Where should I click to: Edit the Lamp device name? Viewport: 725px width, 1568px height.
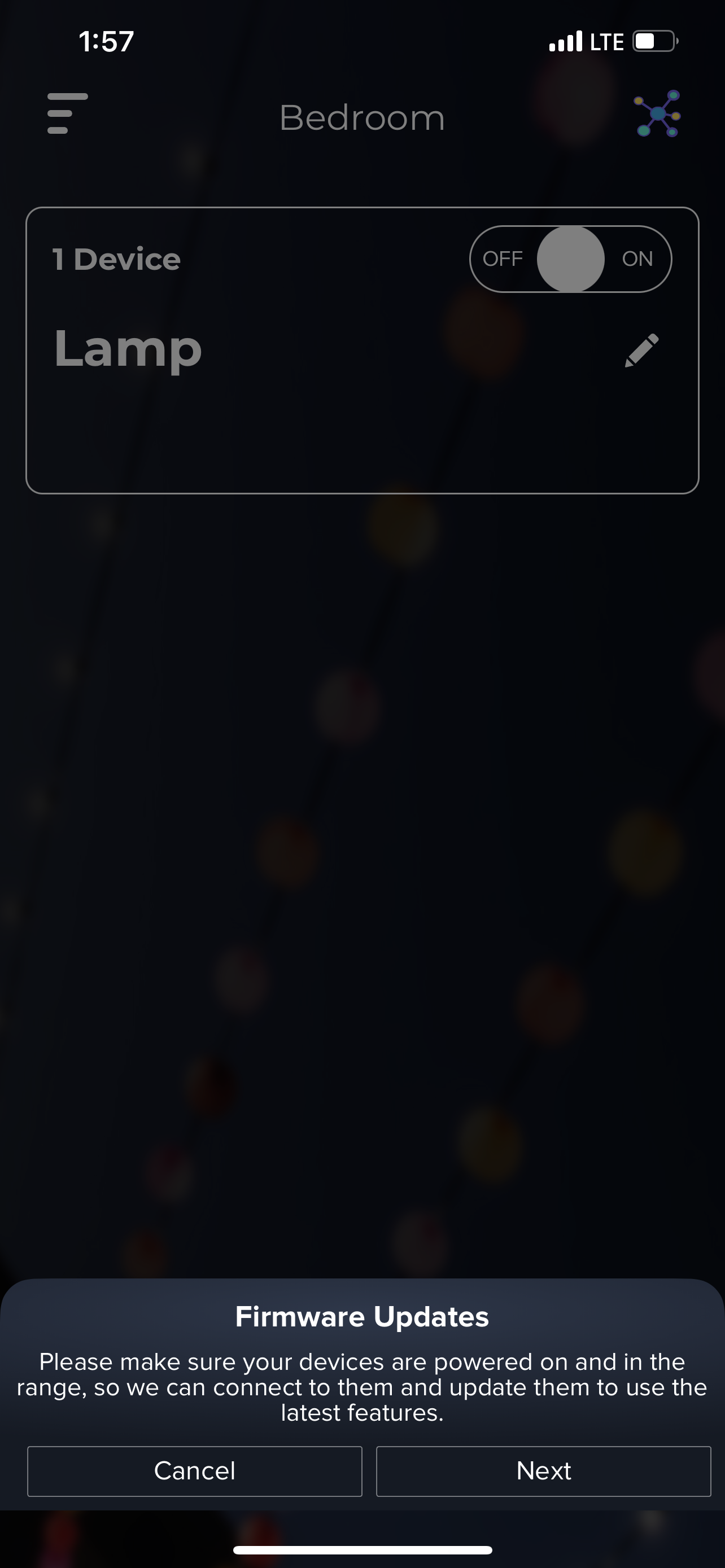click(x=641, y=350)
